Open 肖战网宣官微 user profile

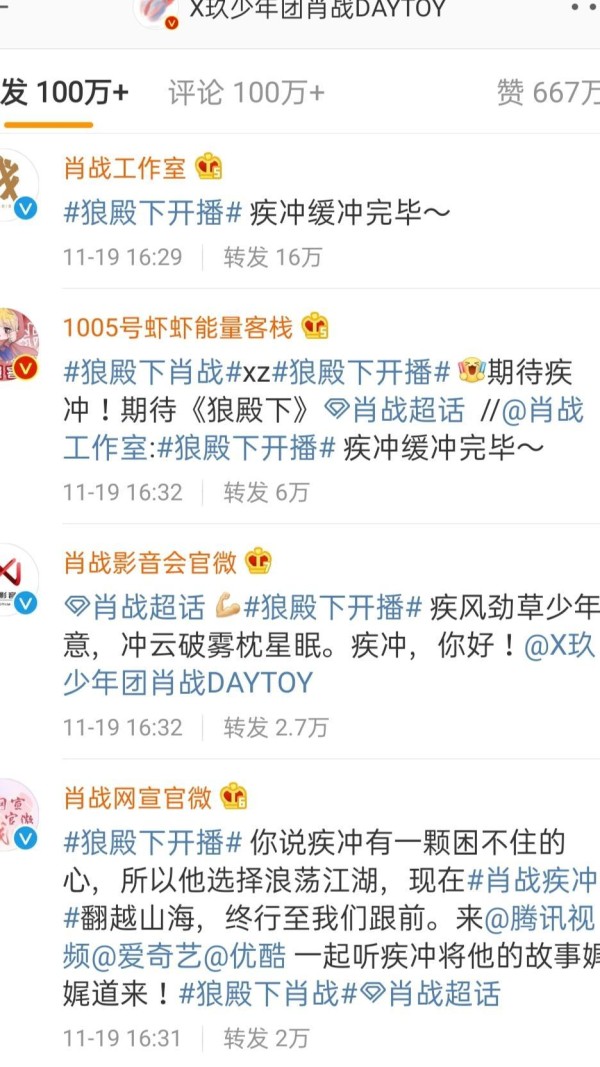tap(138, 798)
